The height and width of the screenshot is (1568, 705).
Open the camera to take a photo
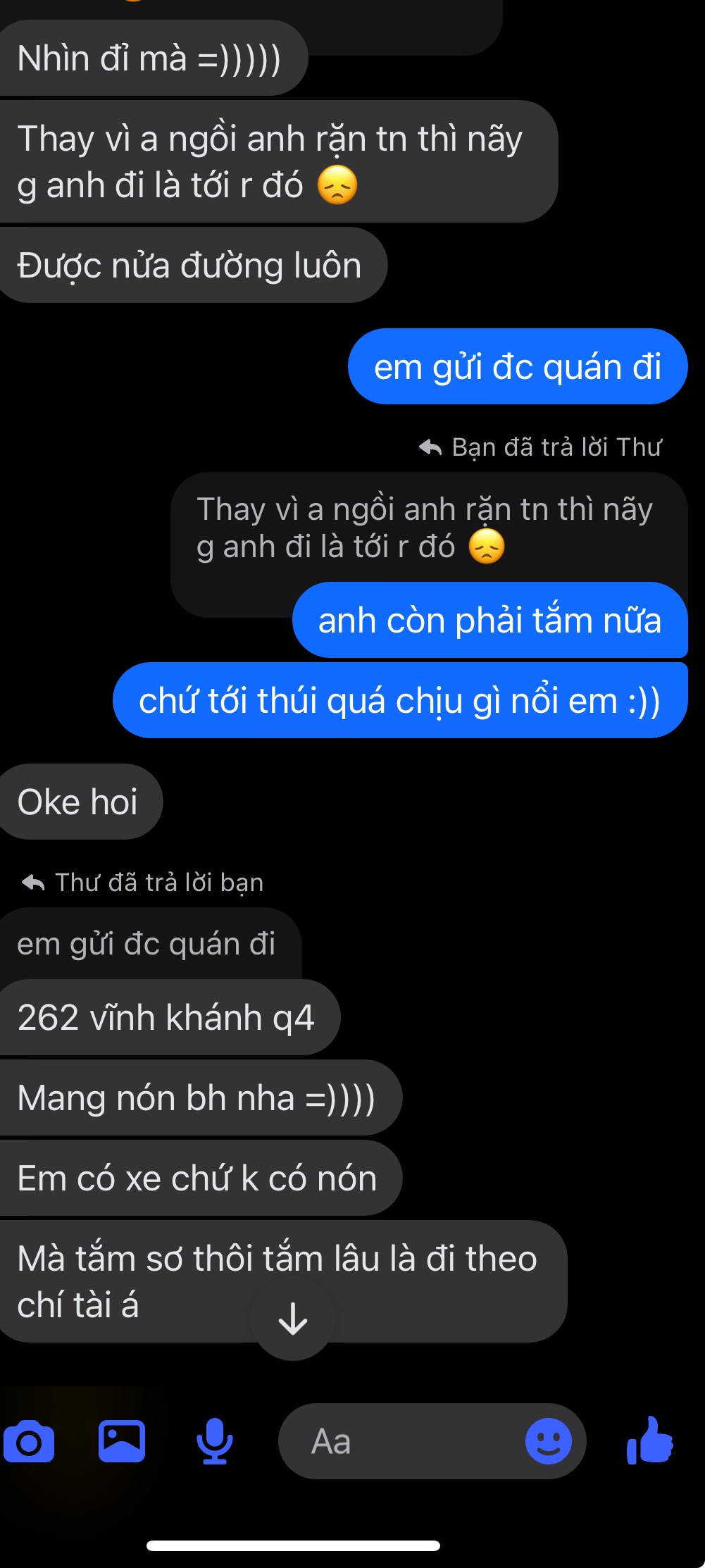[x=29, y=1442]
